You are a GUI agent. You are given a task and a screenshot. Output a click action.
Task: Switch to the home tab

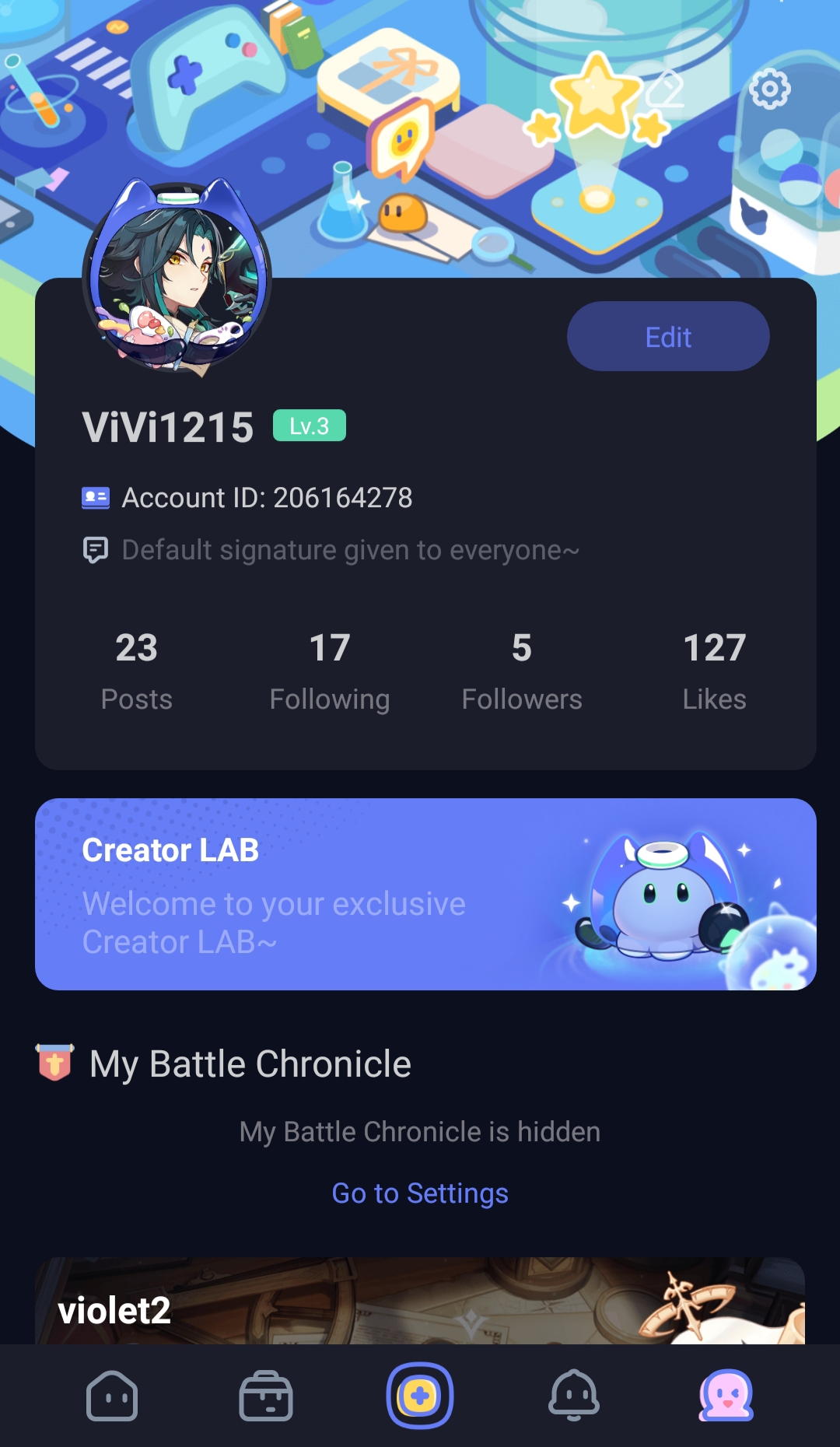(x=112, y=1396)
